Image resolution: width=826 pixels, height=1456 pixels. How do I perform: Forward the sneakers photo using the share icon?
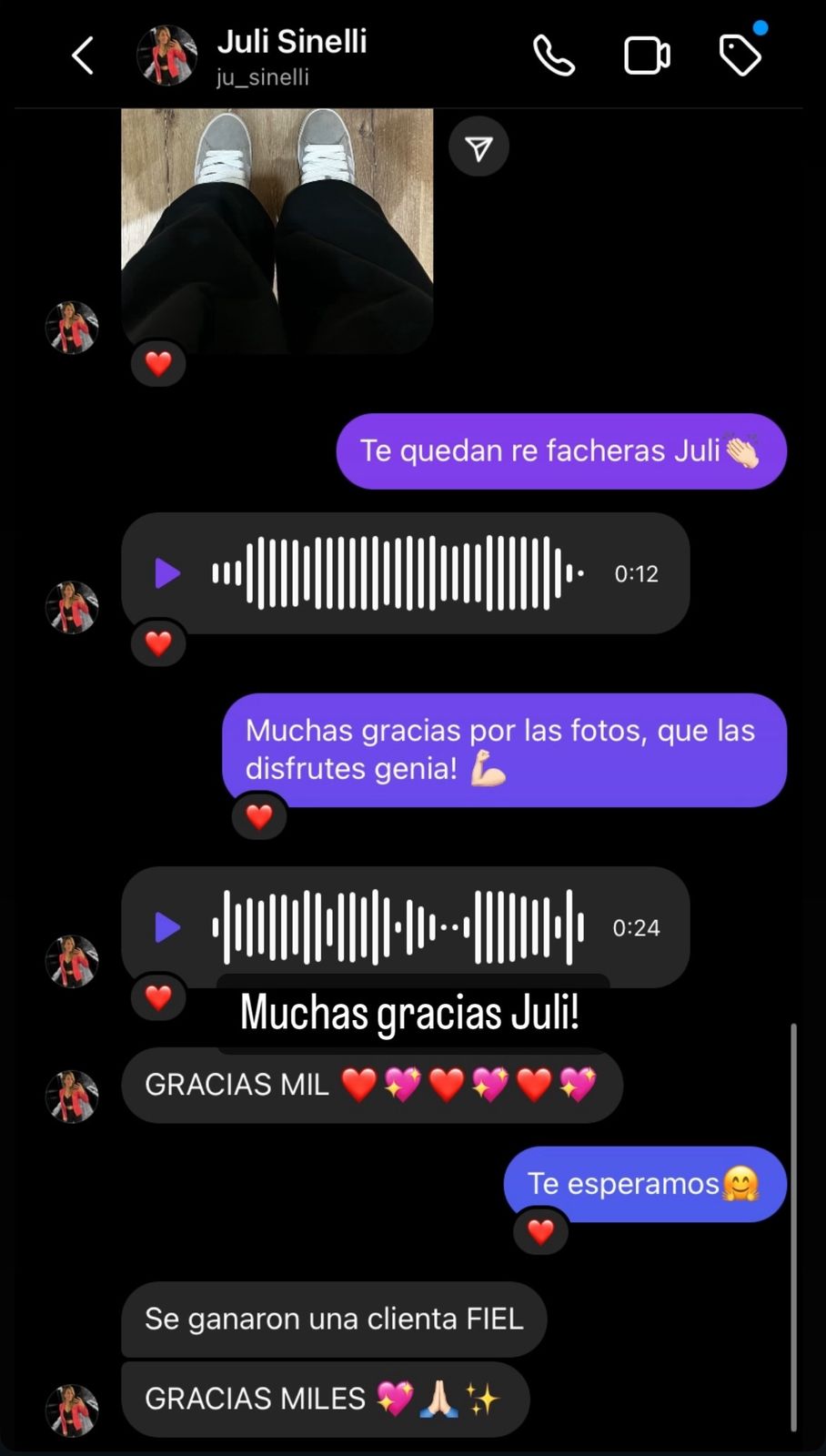point(478,145)
